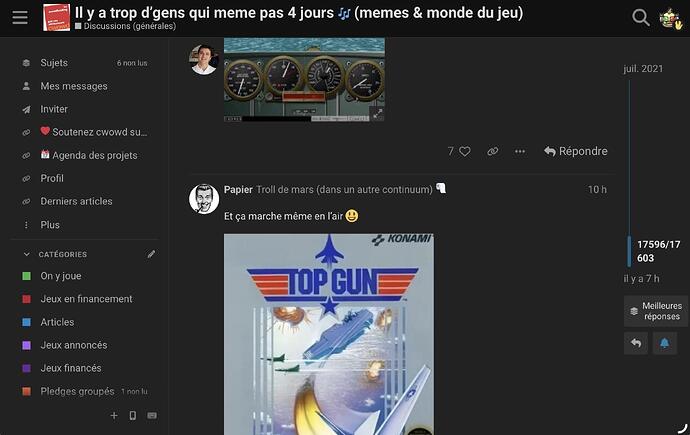
Task: Like the post with 7 likes
Action: tap(465, 151)
